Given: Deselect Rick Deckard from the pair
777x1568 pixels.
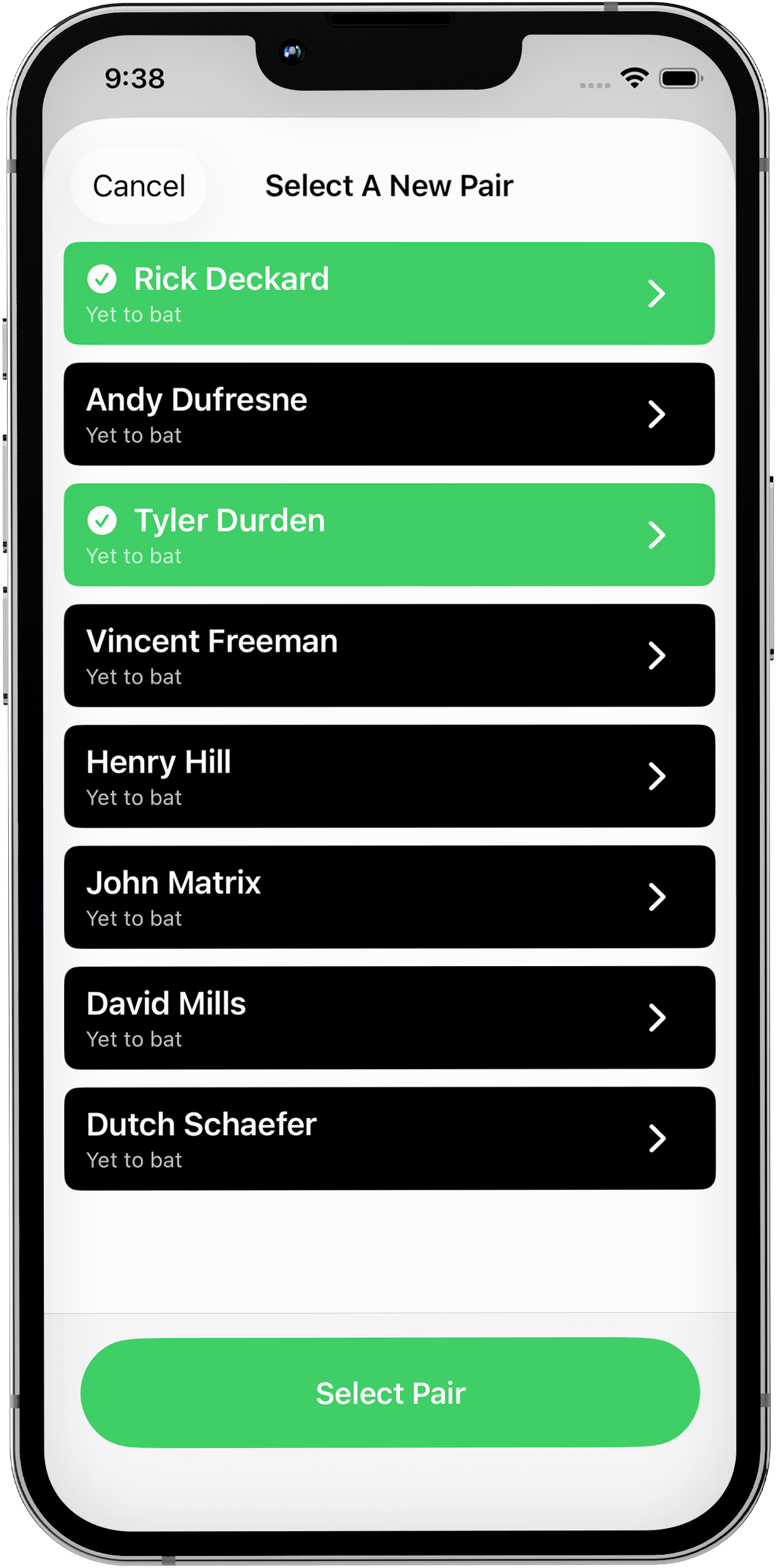Looking at the screenshot, I should [388, 293].
